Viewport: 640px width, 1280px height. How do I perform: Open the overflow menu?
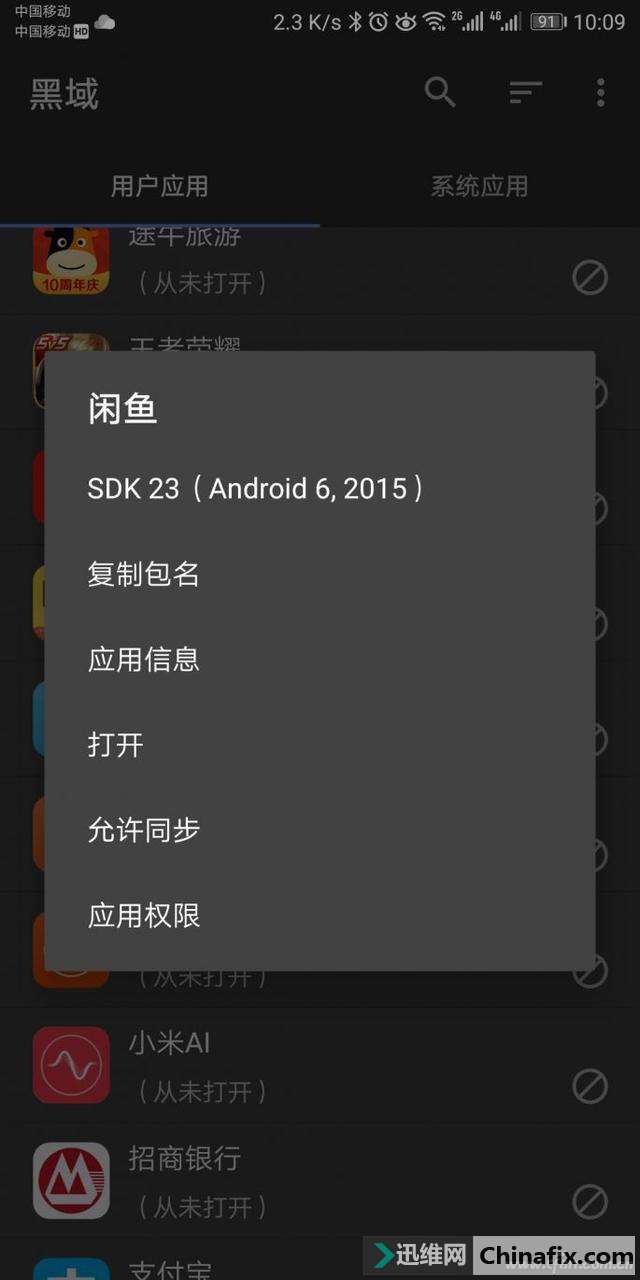point(600,93)
